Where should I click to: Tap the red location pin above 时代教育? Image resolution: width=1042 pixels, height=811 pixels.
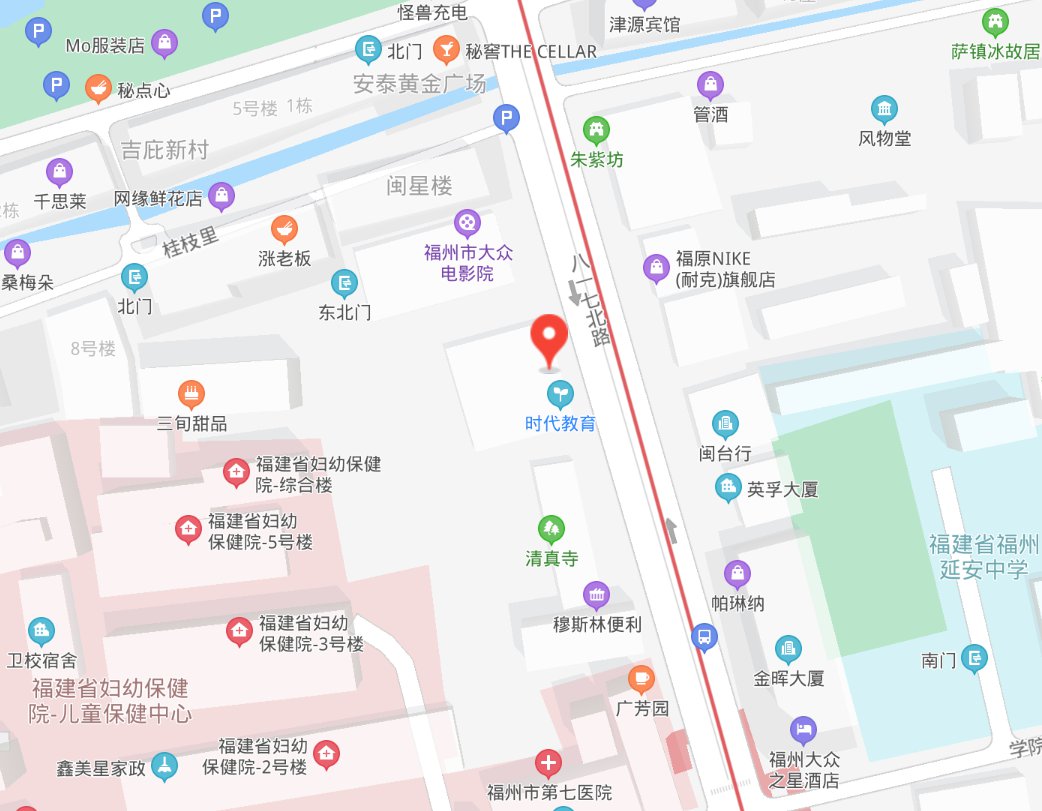point(549,341)
